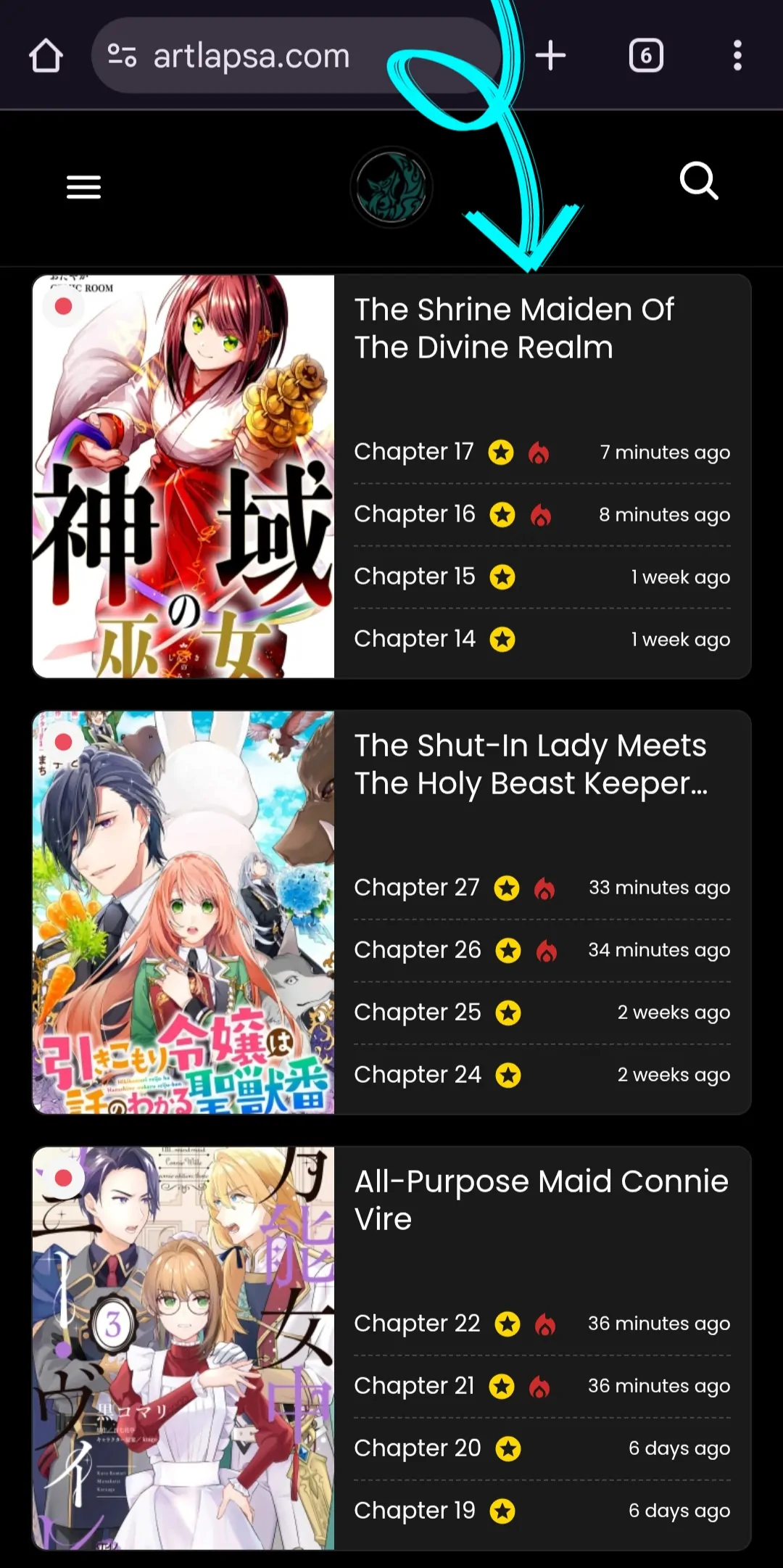Read Chapter 22 of All-Purpose Maid
This screenshot has width=783, height=1568.
tap(416, 1324)
